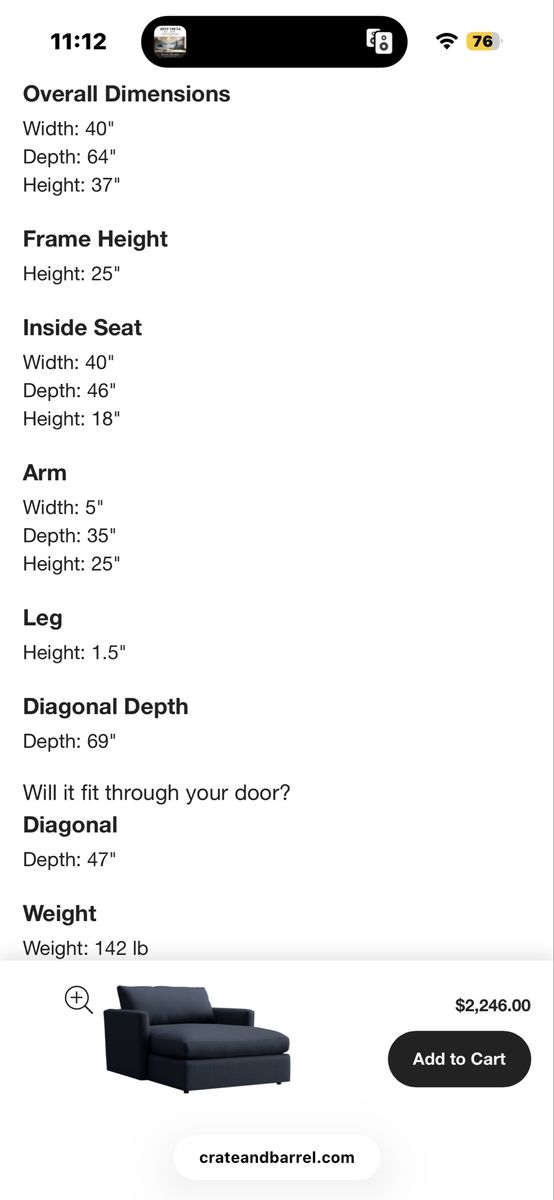Zoom the product image with magnifier icon
This screenshot has width=554, height=1200.
click(x=79, y=999)
